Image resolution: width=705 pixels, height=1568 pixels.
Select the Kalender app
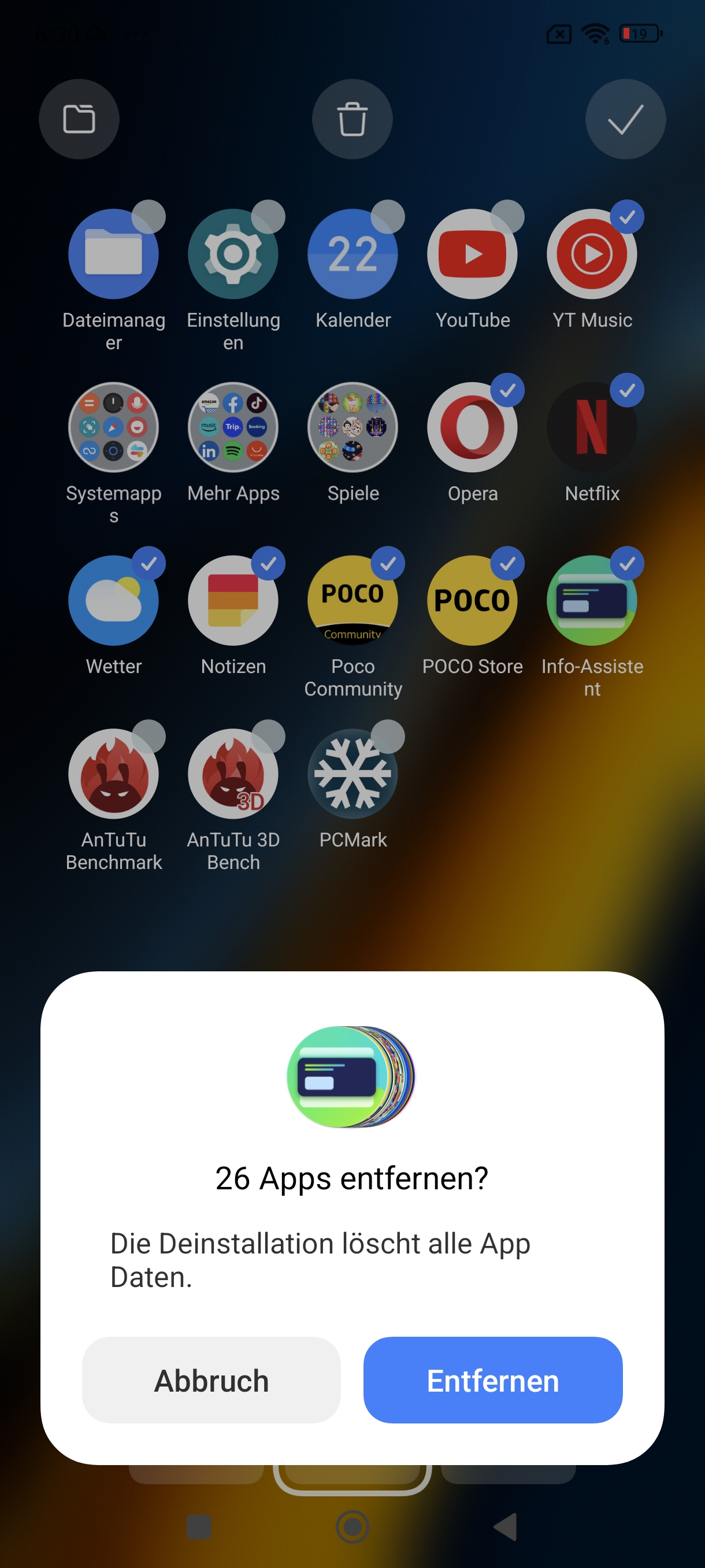pos(353,254)
